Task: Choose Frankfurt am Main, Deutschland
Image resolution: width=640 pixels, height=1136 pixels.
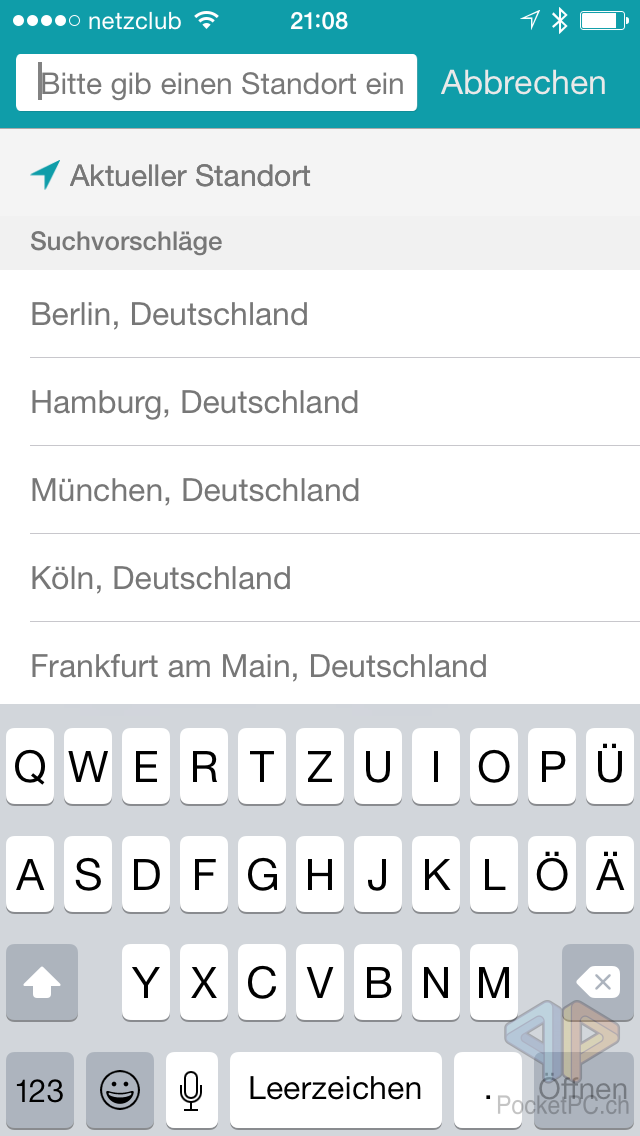Action: tap(260, 667)
